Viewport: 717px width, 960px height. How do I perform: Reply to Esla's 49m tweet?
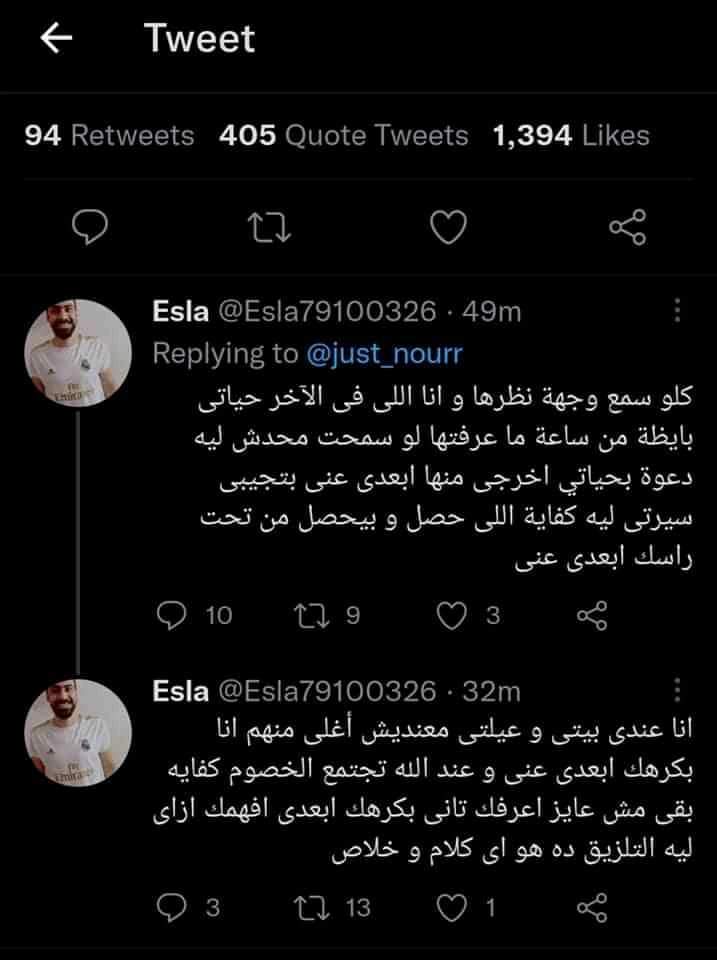173,616
